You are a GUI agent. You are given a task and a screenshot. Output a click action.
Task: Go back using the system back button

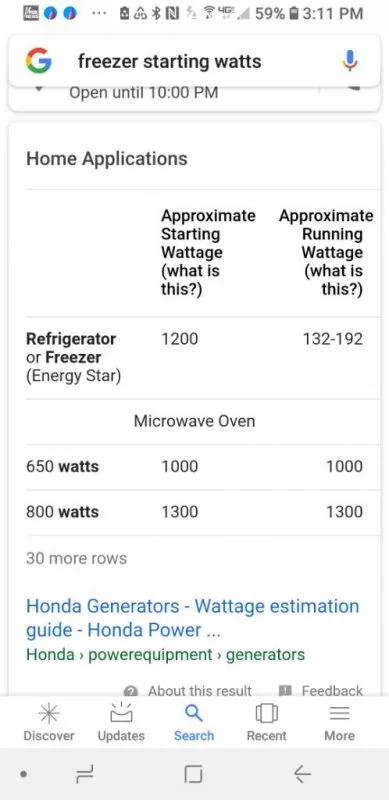(302, 774)
